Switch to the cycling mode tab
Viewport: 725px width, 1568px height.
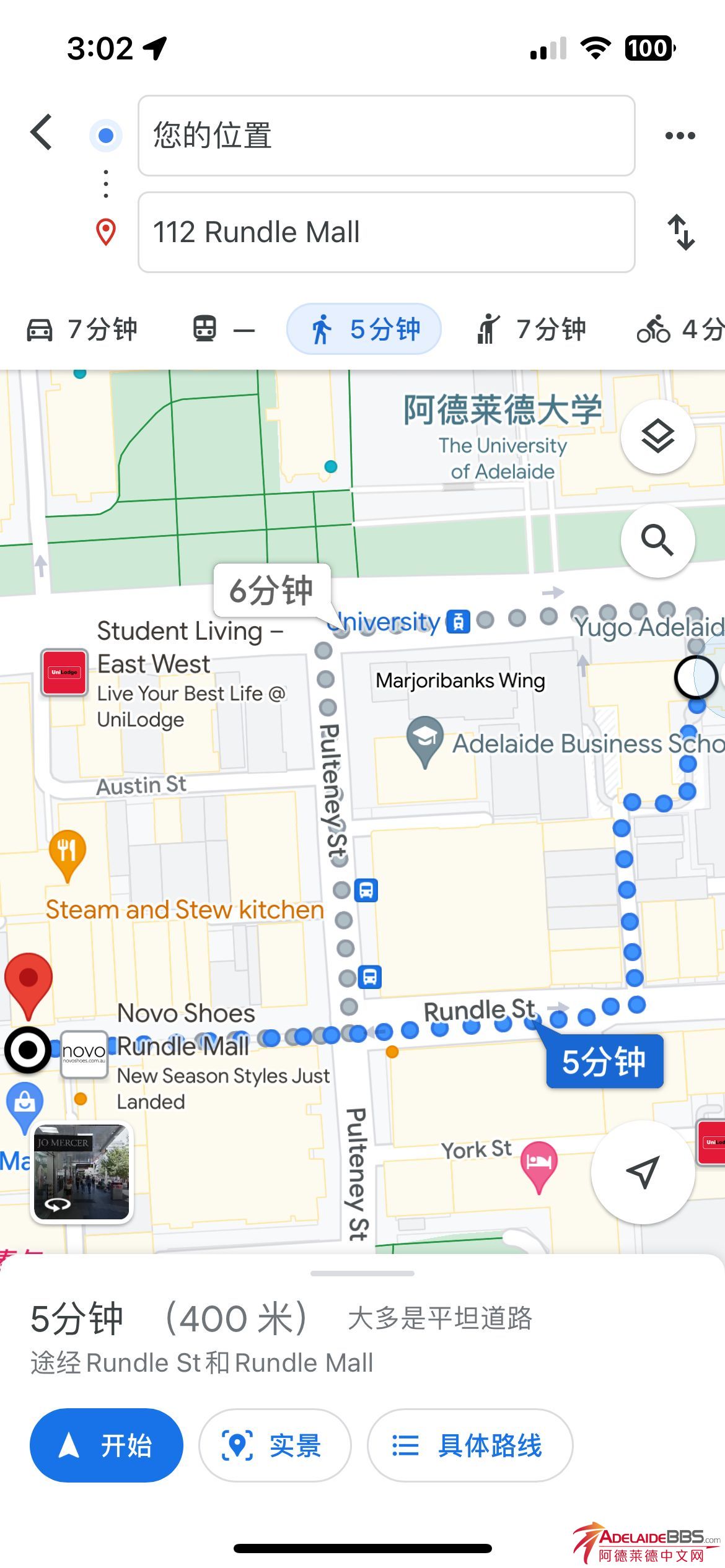[x=679, y=329]
